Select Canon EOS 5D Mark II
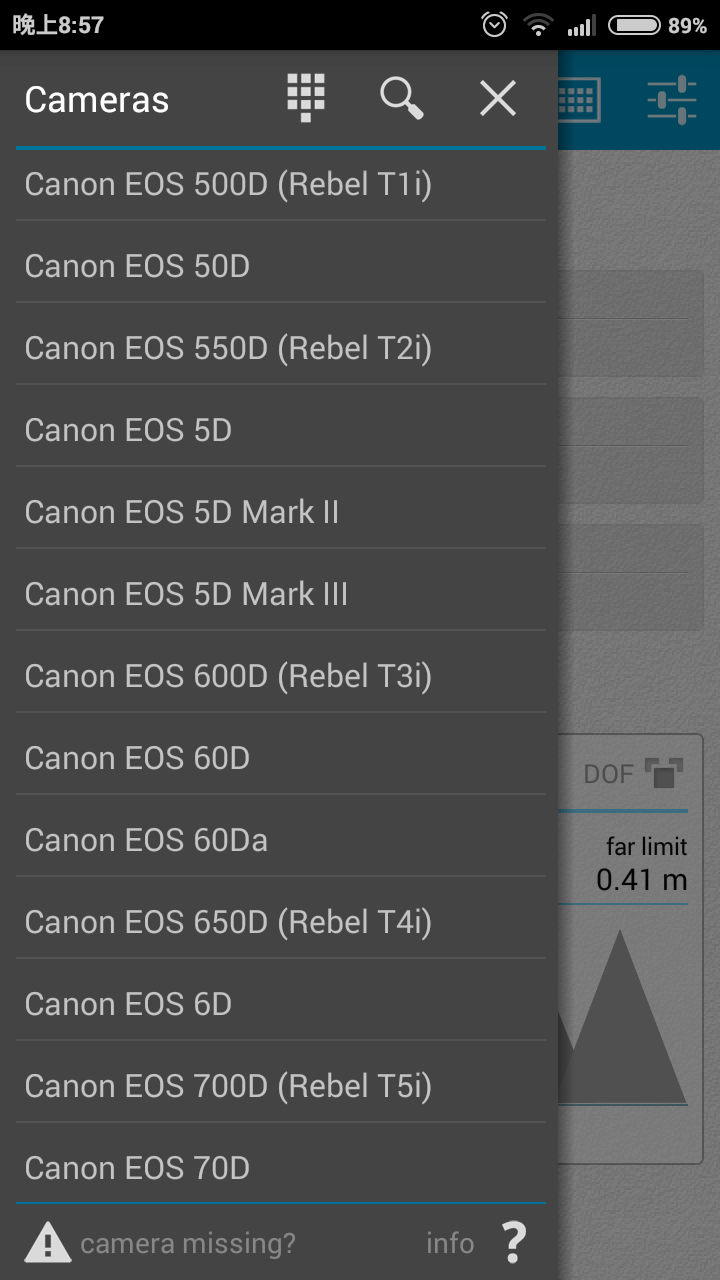 click(x=280, y=512)
